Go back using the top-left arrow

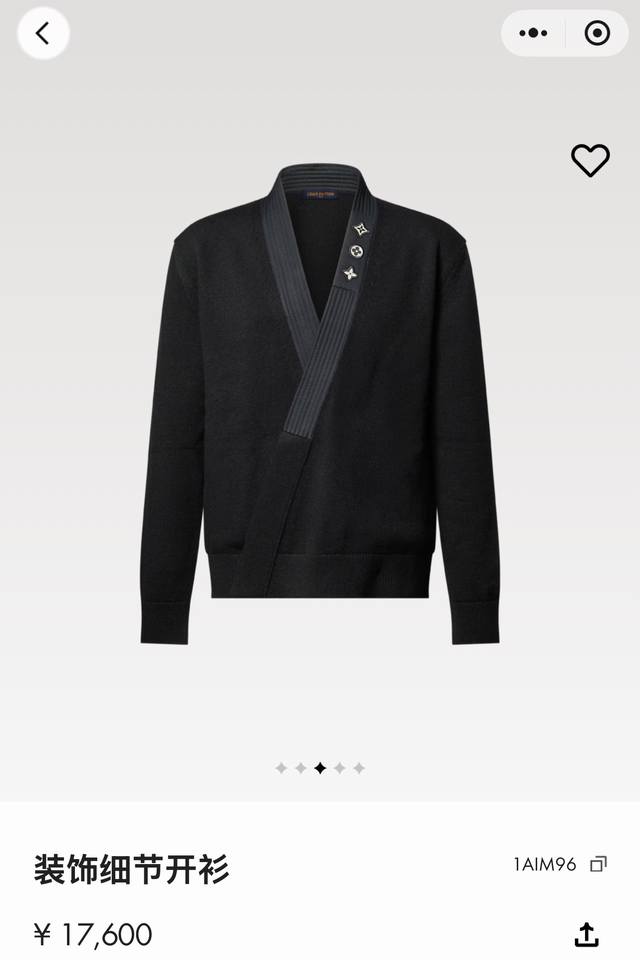click(x=42, y=33)
